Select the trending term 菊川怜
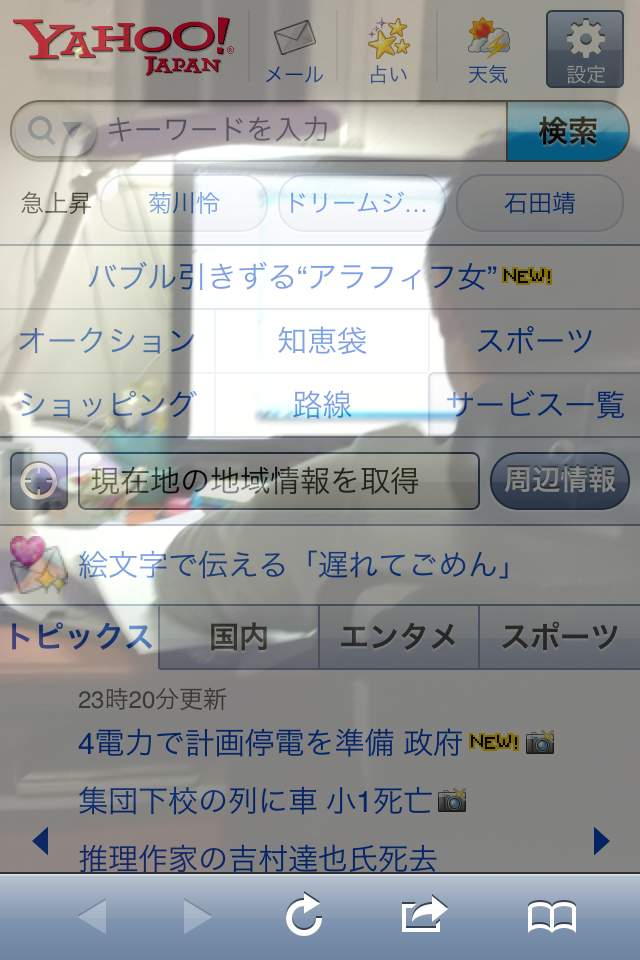 tap(184, 203)
